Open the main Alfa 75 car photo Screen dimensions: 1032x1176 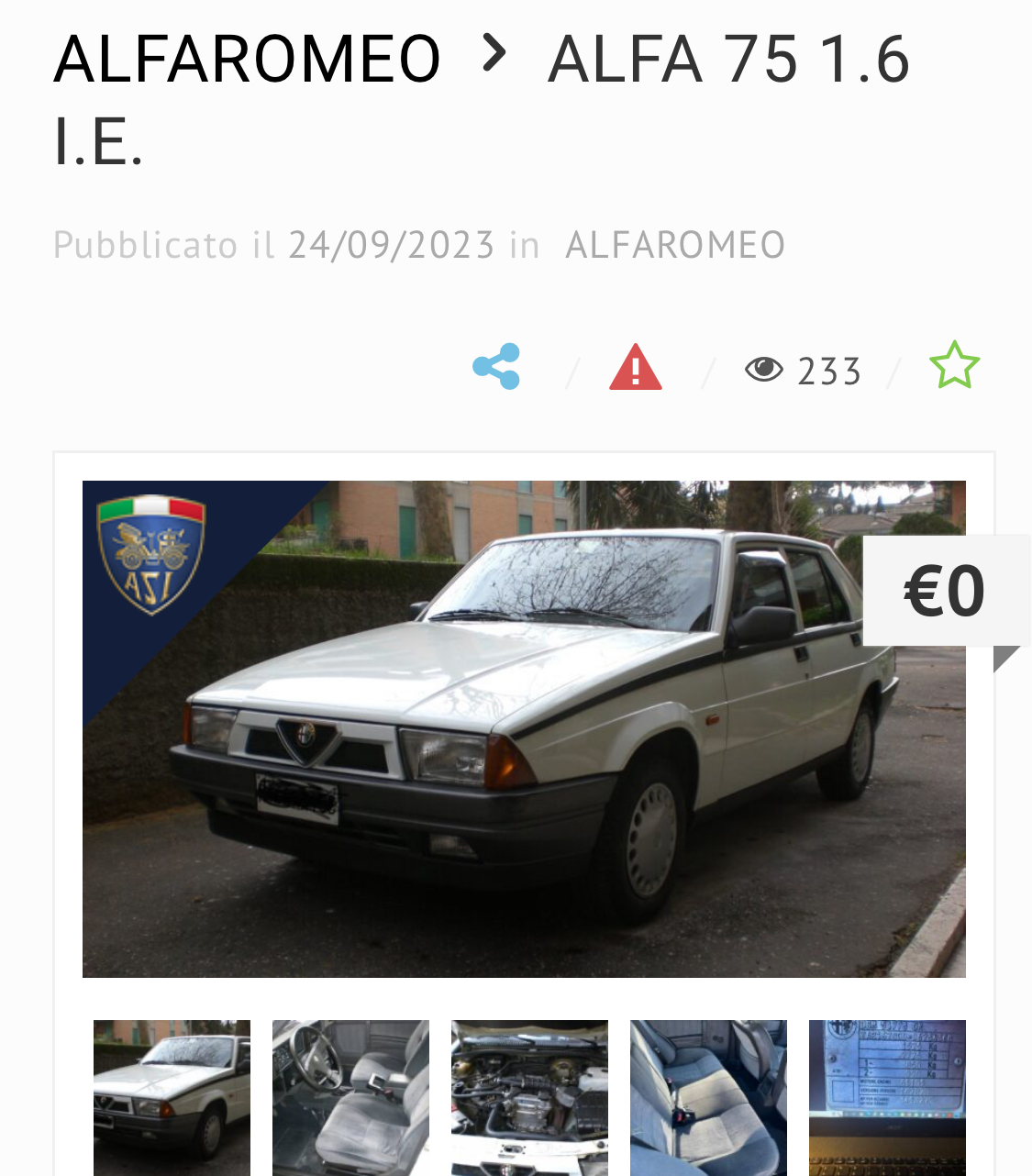pos(523,728)
